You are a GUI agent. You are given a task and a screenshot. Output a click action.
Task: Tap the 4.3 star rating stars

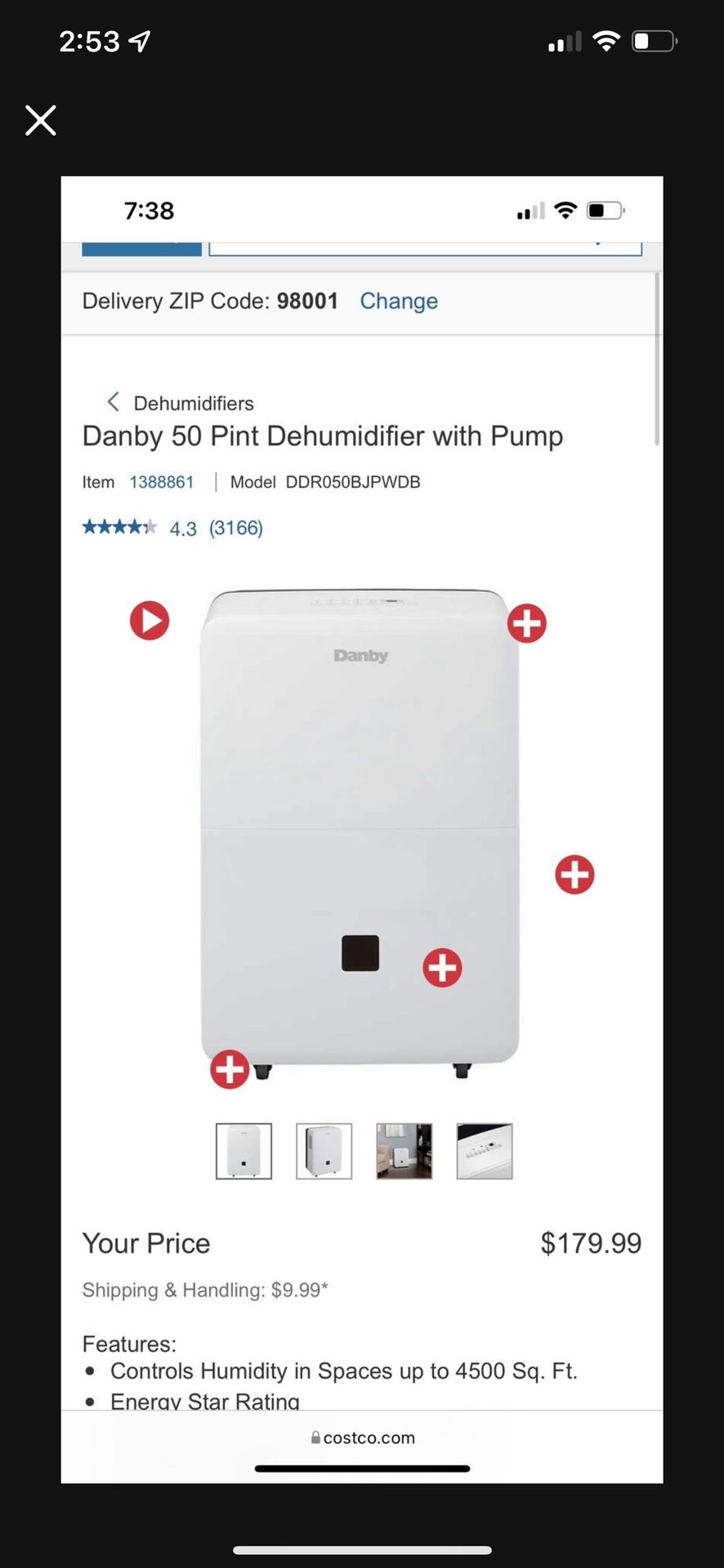[119, 527]
